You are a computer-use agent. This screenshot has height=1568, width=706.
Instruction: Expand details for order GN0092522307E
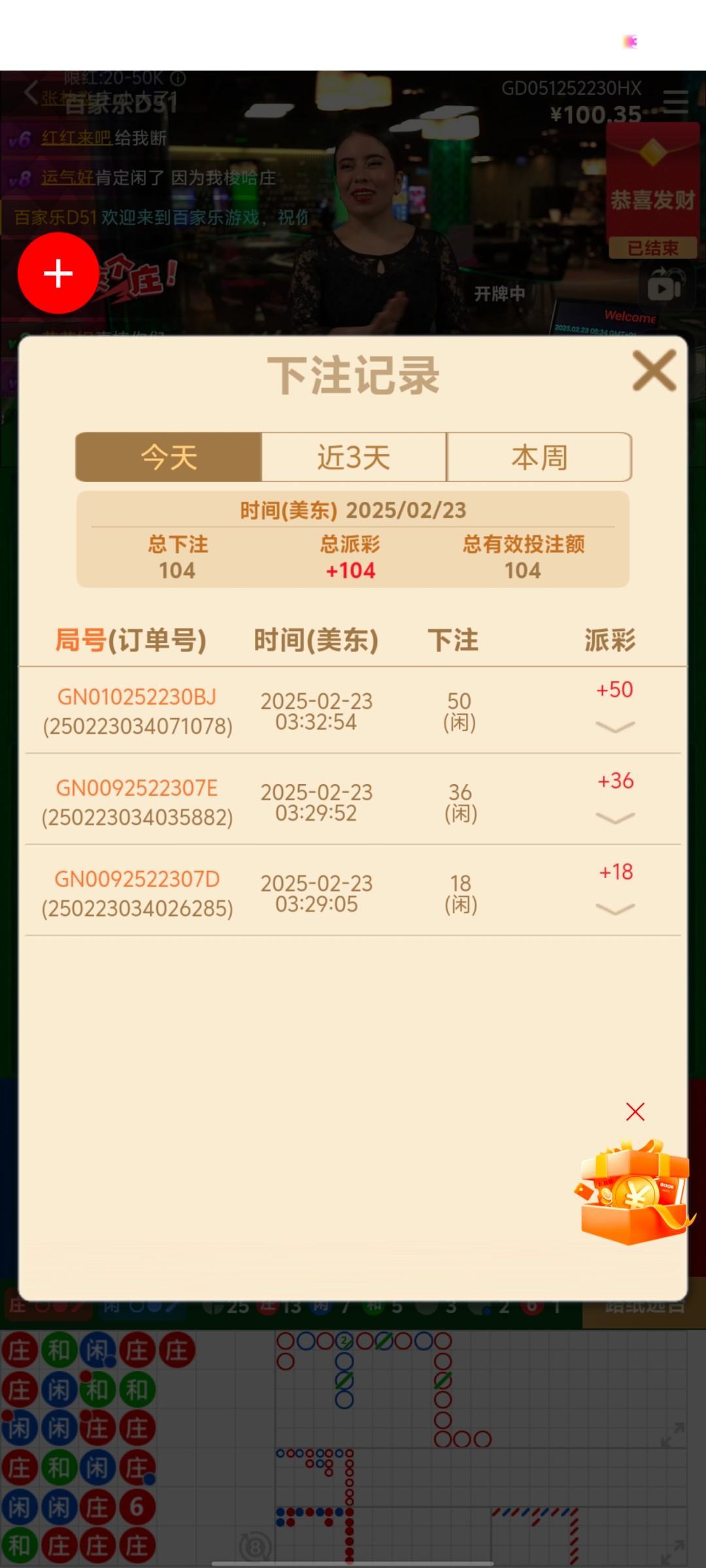click(x=615, y=817)
